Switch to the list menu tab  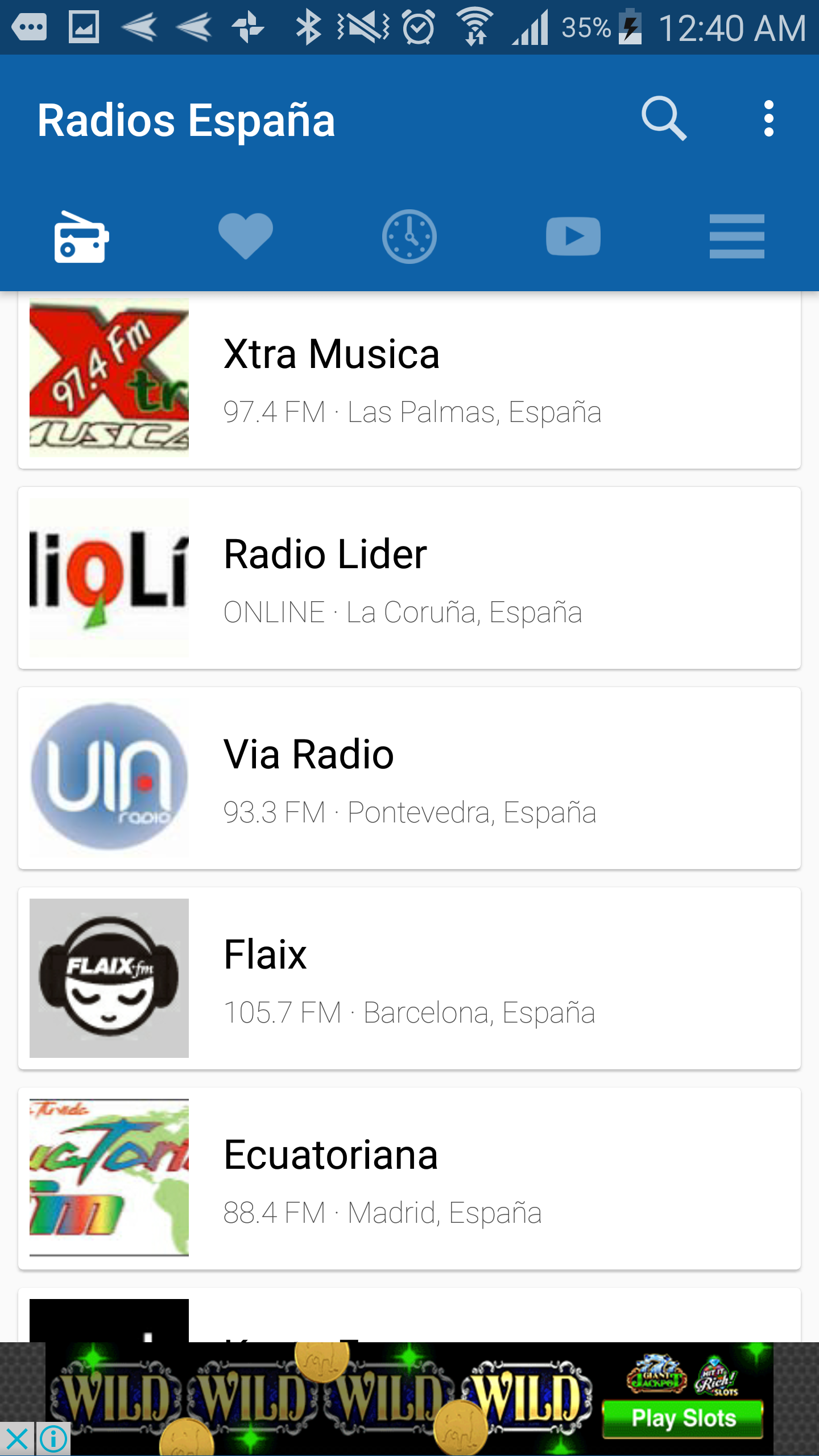click(x=737, y=236)
